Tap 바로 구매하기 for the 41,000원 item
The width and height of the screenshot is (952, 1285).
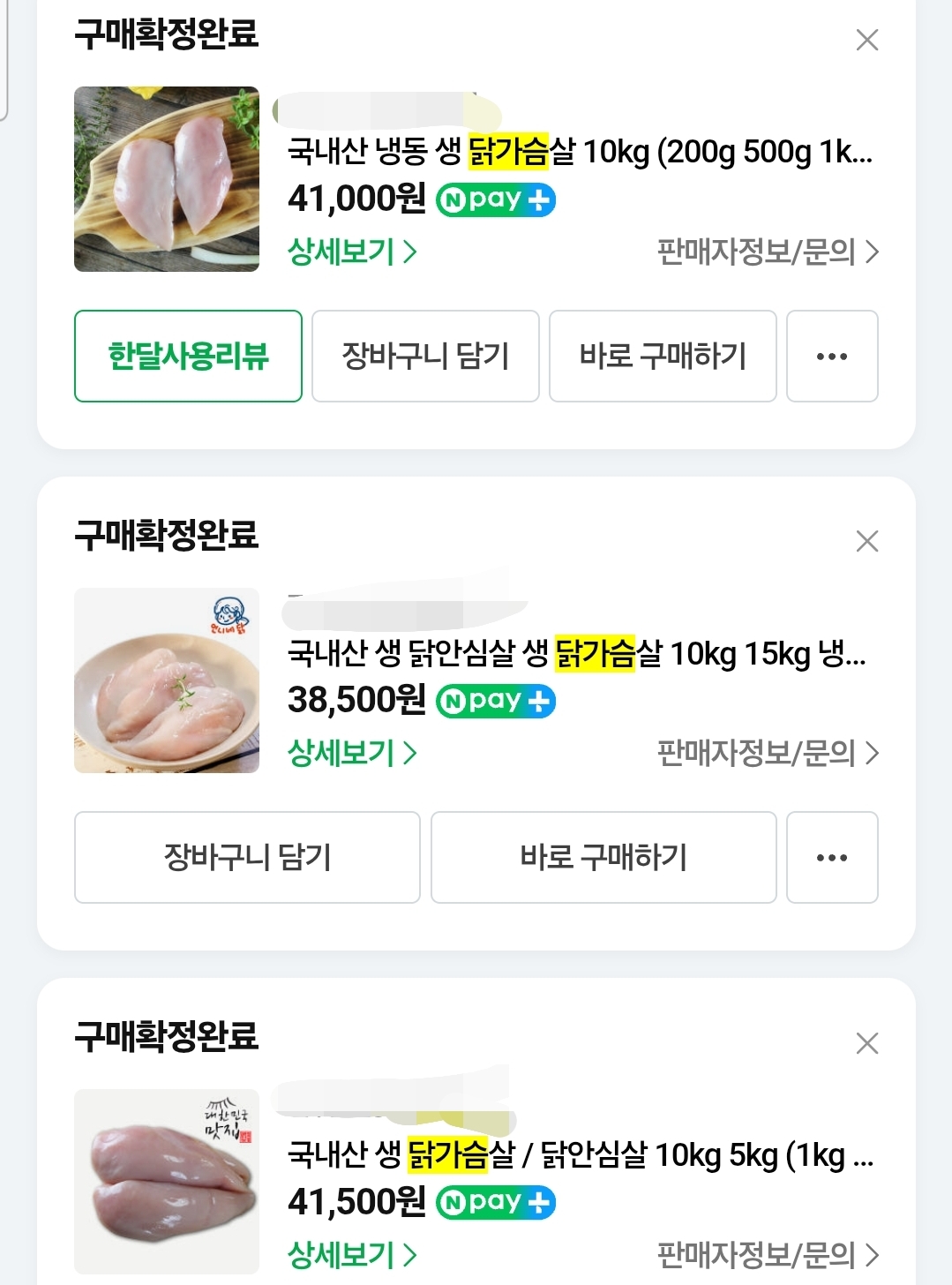point(663,356)
